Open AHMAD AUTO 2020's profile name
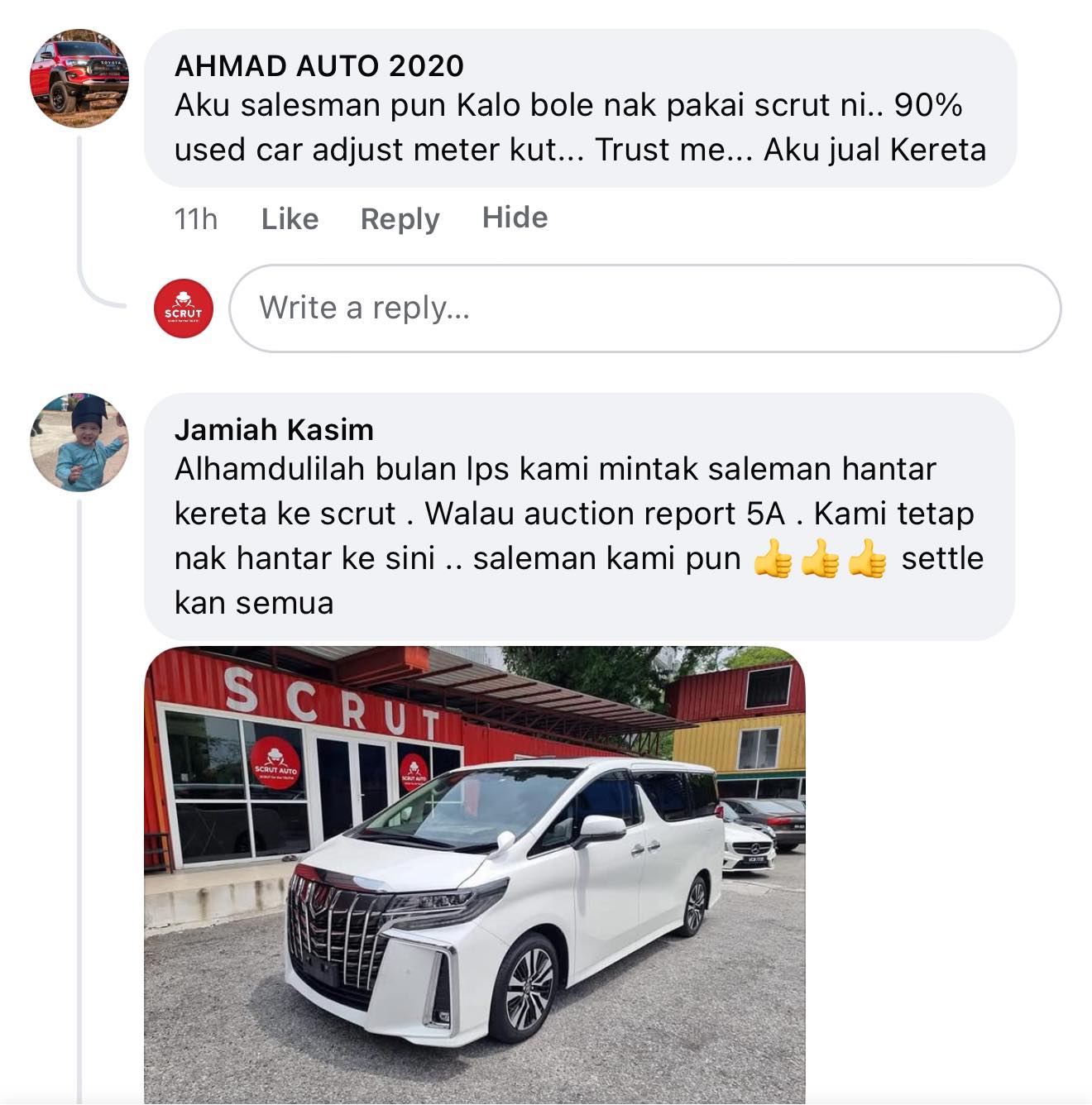 pos(318,66)
